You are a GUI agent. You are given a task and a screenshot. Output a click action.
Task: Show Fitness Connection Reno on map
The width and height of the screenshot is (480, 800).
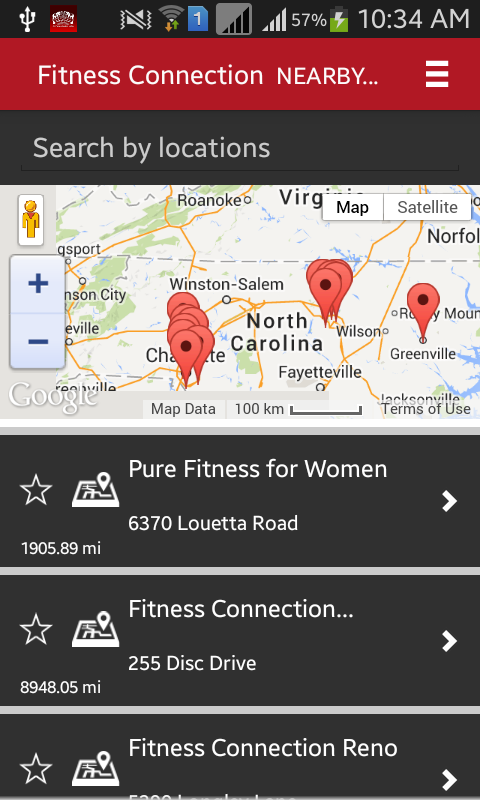coord(95,768)
